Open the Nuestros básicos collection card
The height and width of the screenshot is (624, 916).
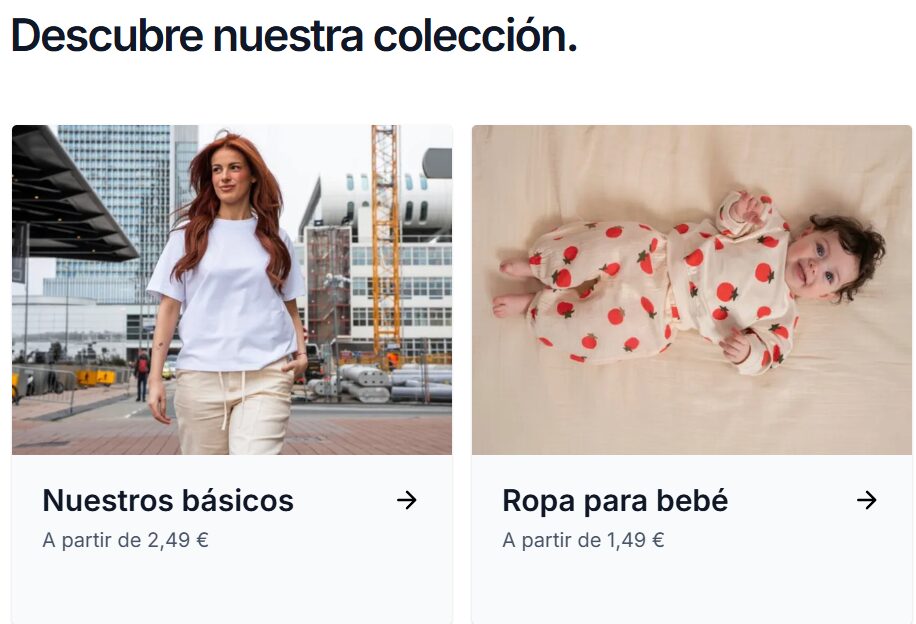pos(168,500)
